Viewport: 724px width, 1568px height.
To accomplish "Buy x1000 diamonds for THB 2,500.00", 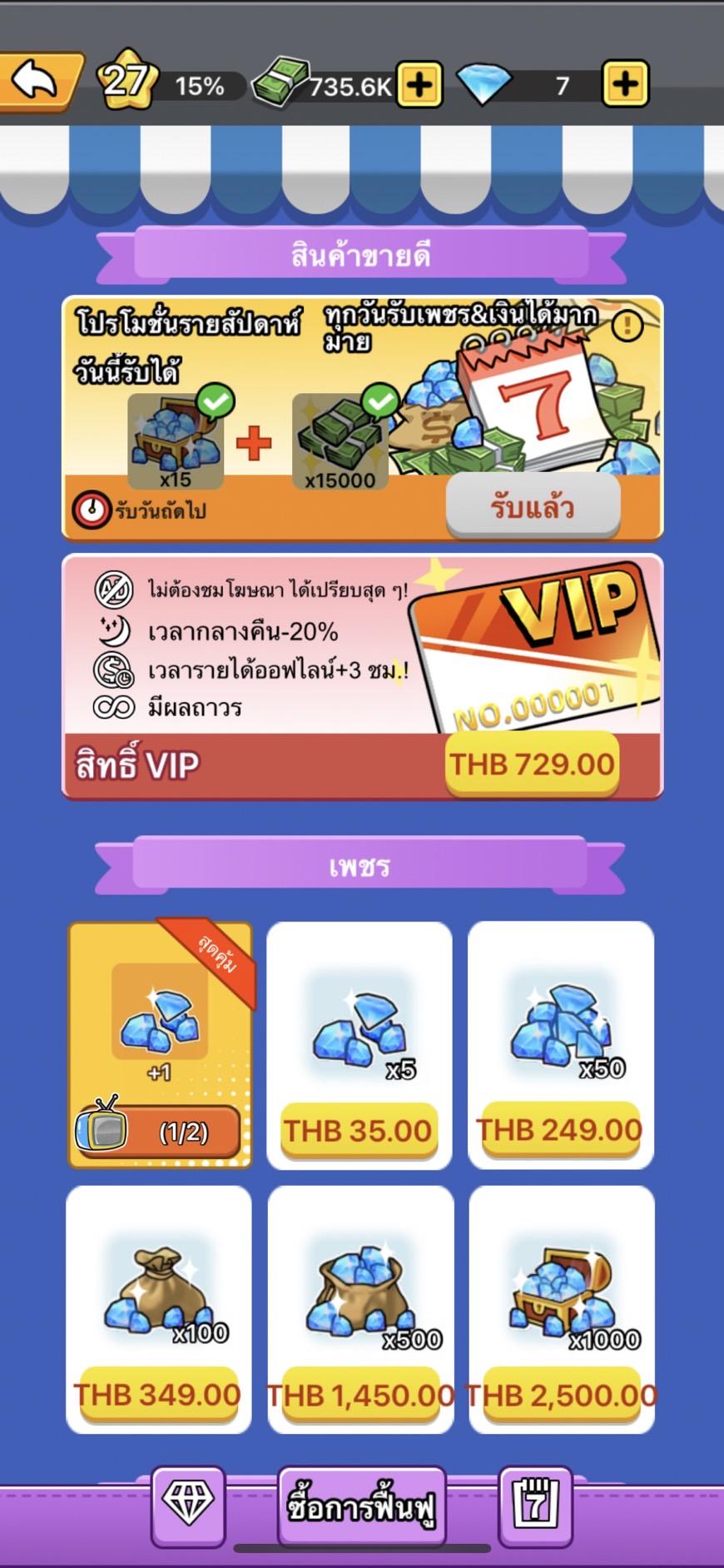I will coord(562,1395).
